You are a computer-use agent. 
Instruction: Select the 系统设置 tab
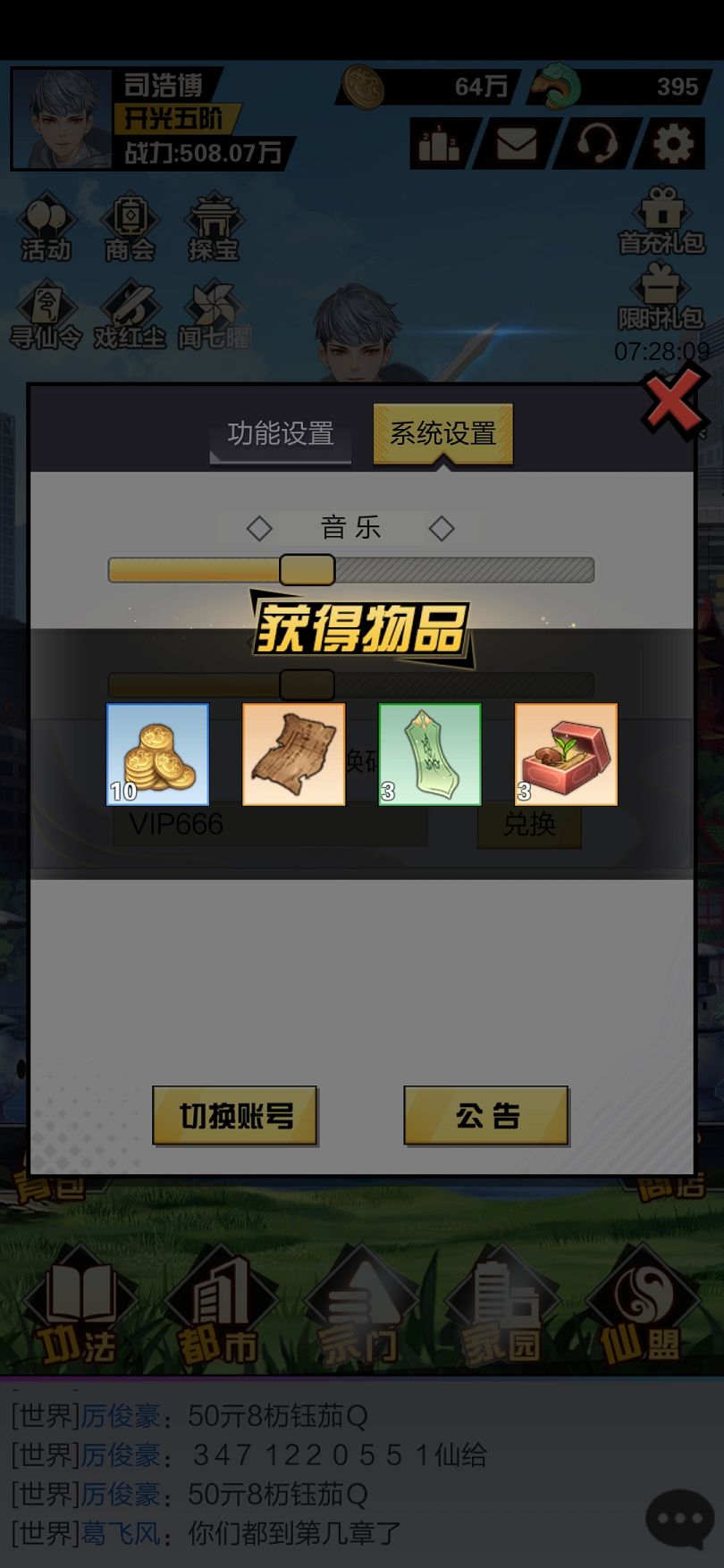(x=442, y=434)
